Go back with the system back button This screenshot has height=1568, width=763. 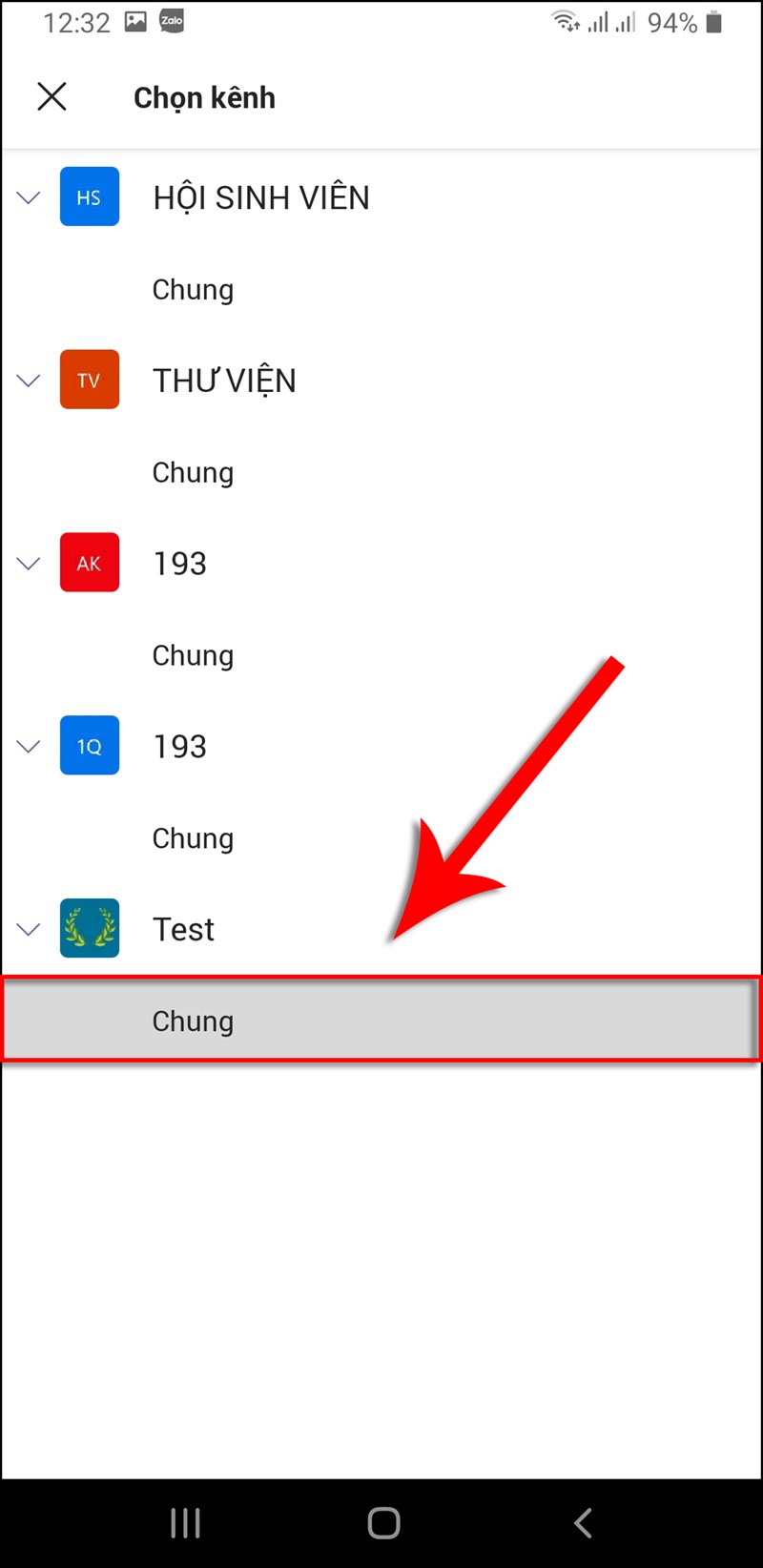pos(583,1523)
